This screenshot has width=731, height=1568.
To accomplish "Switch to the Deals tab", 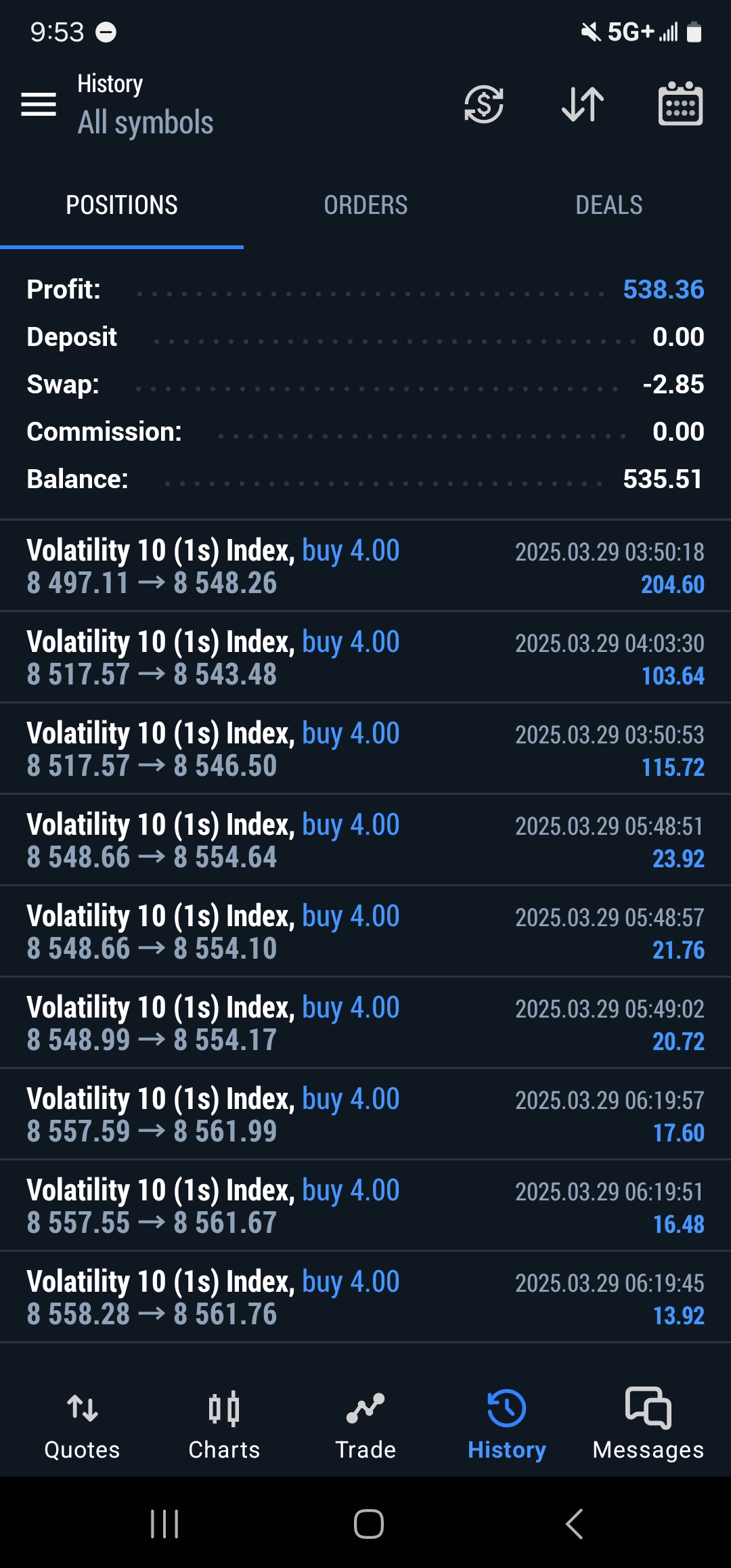I will click(609, 205).
